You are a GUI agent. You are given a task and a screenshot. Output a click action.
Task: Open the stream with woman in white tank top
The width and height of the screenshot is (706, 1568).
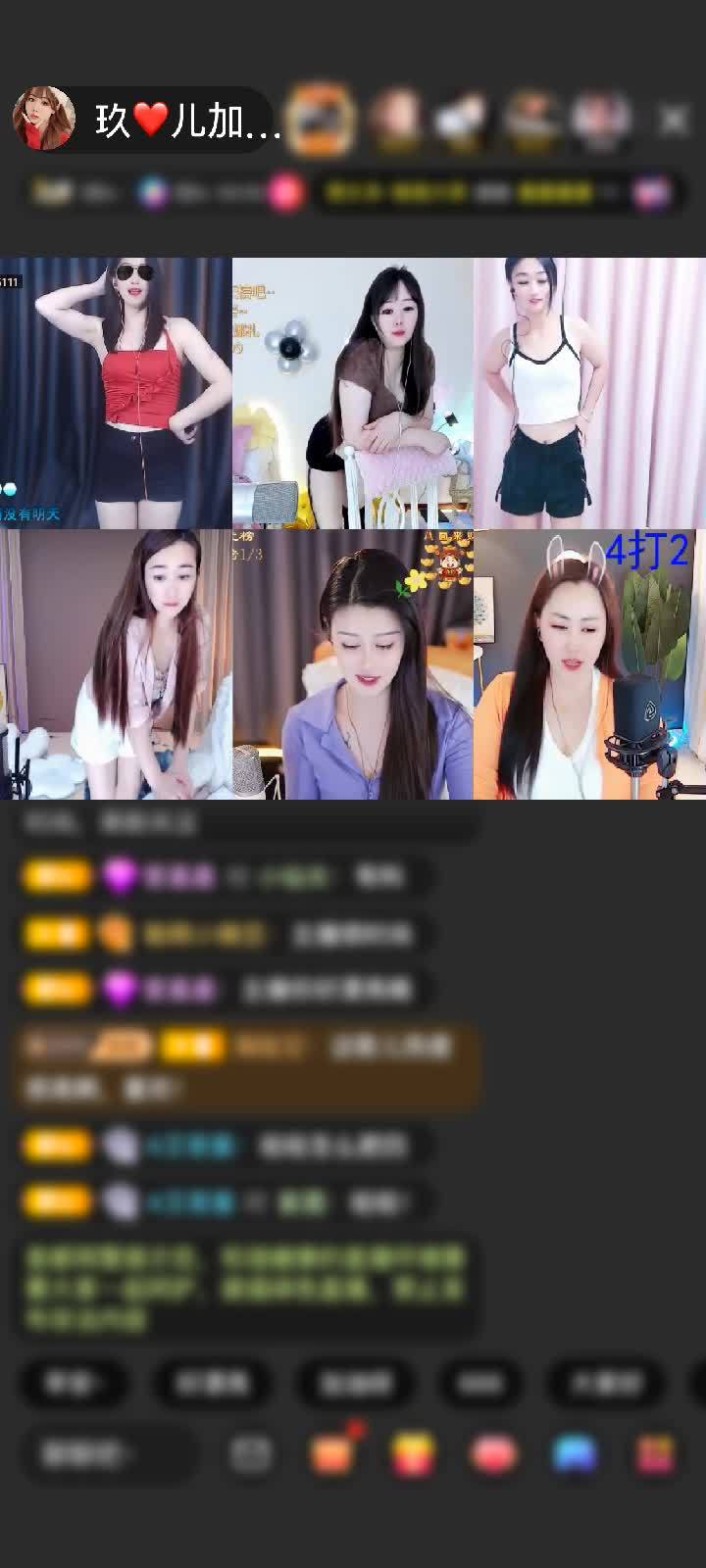coord(589,393)
